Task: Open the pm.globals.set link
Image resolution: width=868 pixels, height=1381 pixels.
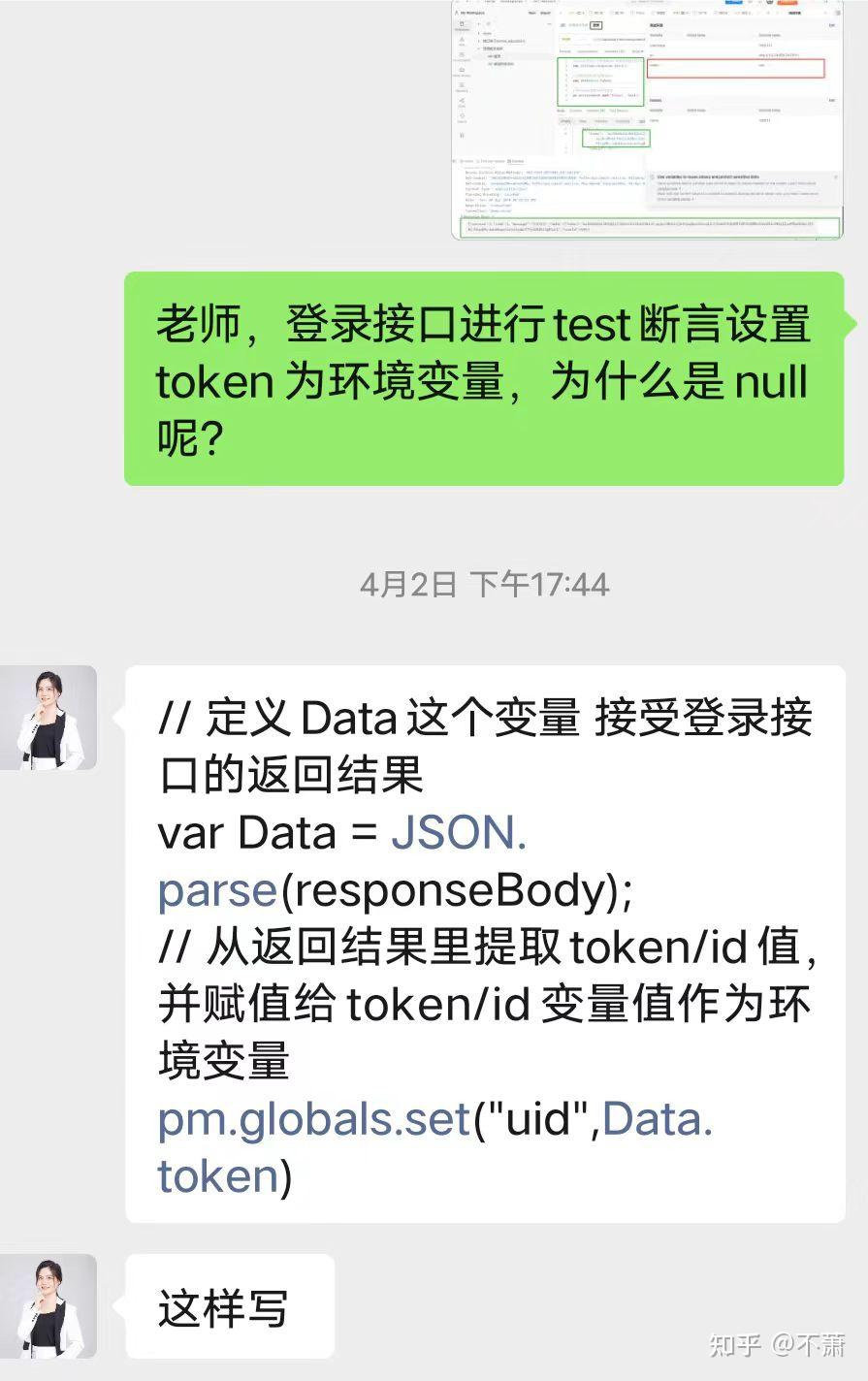Action: coord(313,1120)
